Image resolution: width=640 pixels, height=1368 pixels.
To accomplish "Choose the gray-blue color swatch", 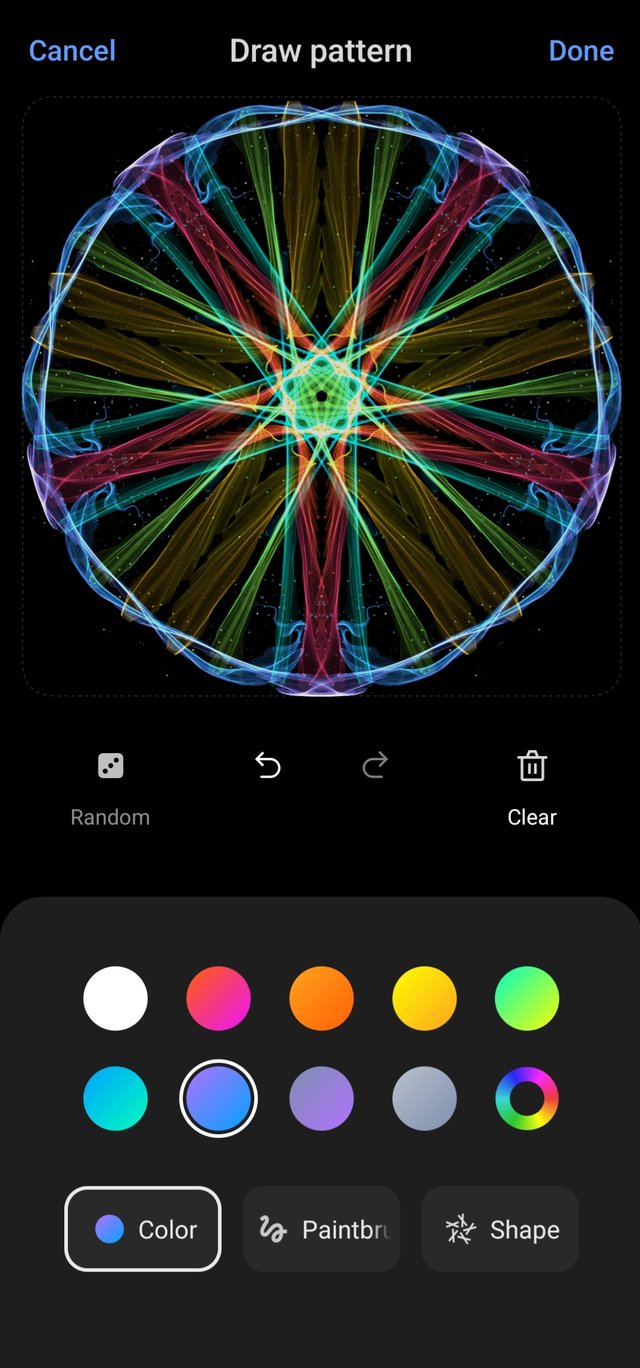I will coord(424,1098).
